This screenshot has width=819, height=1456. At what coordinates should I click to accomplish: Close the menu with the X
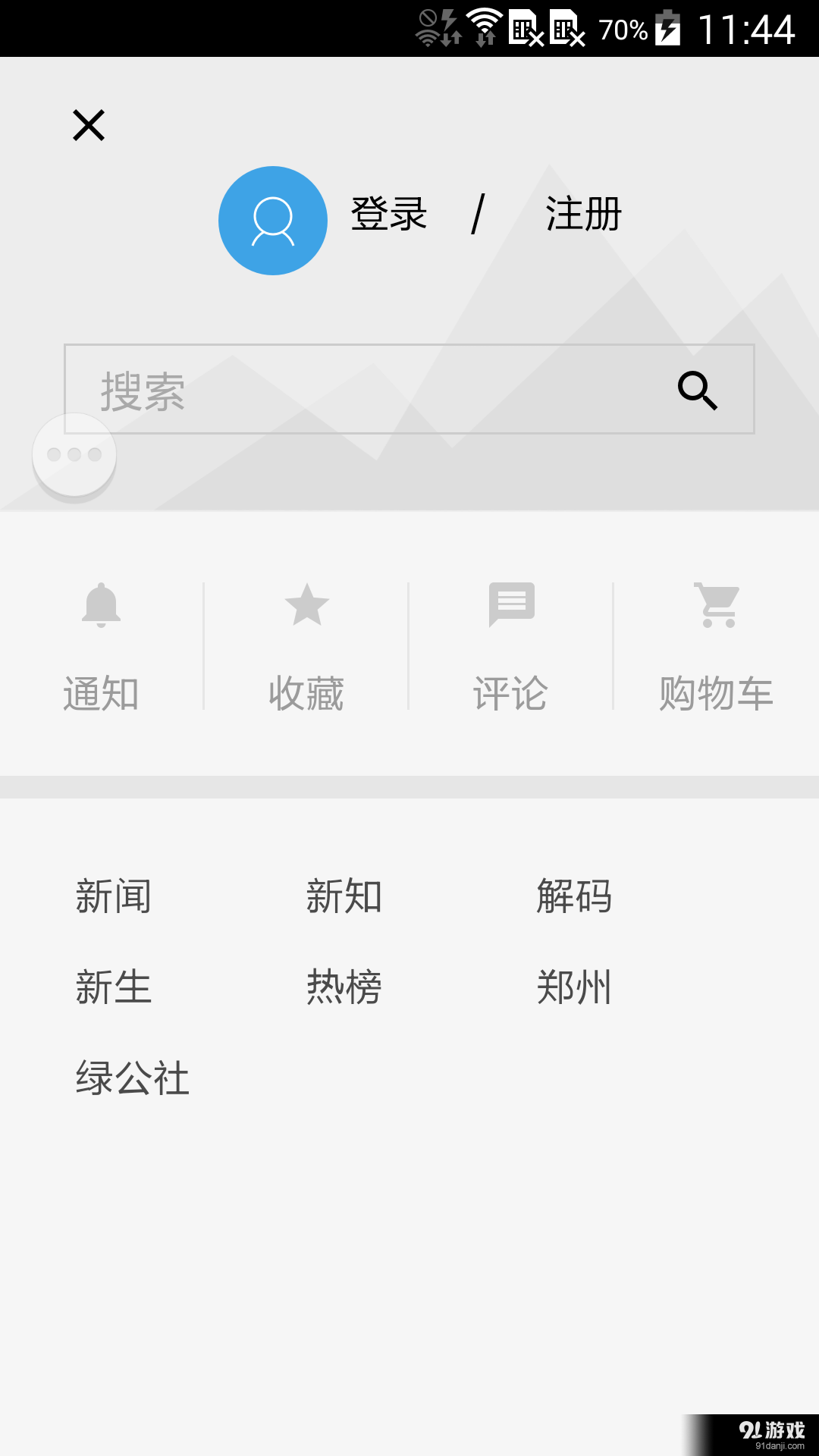[x=89, y=124]
